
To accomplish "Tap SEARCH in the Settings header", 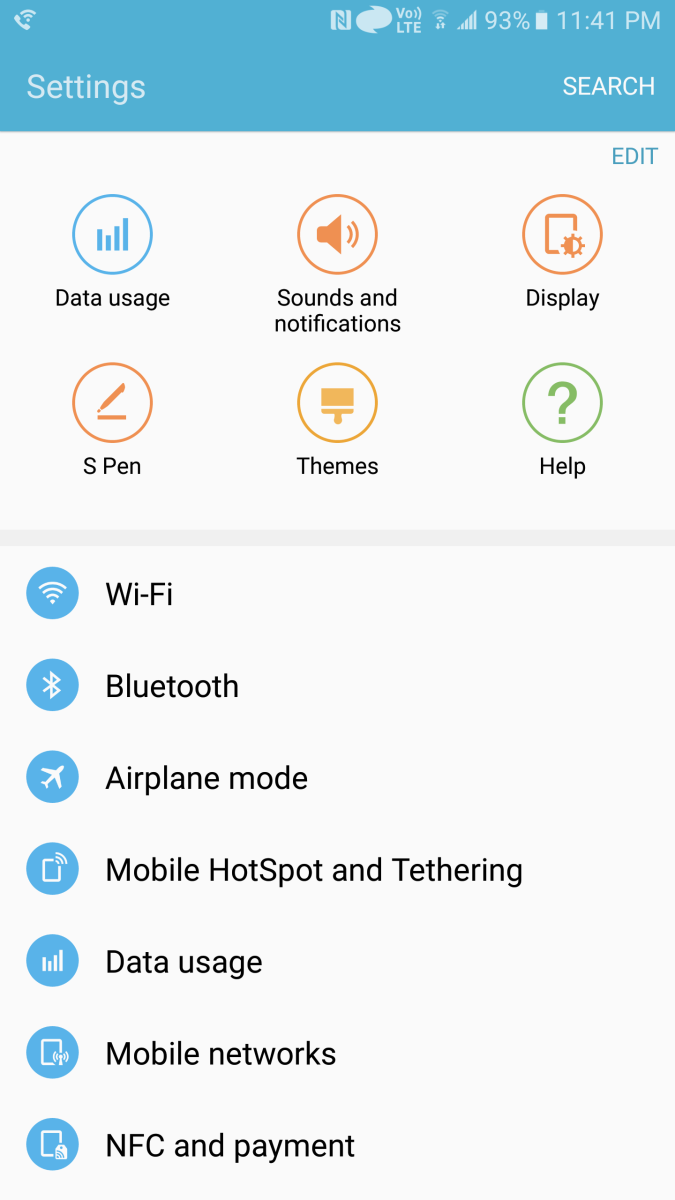I will (x=608, y=86).
